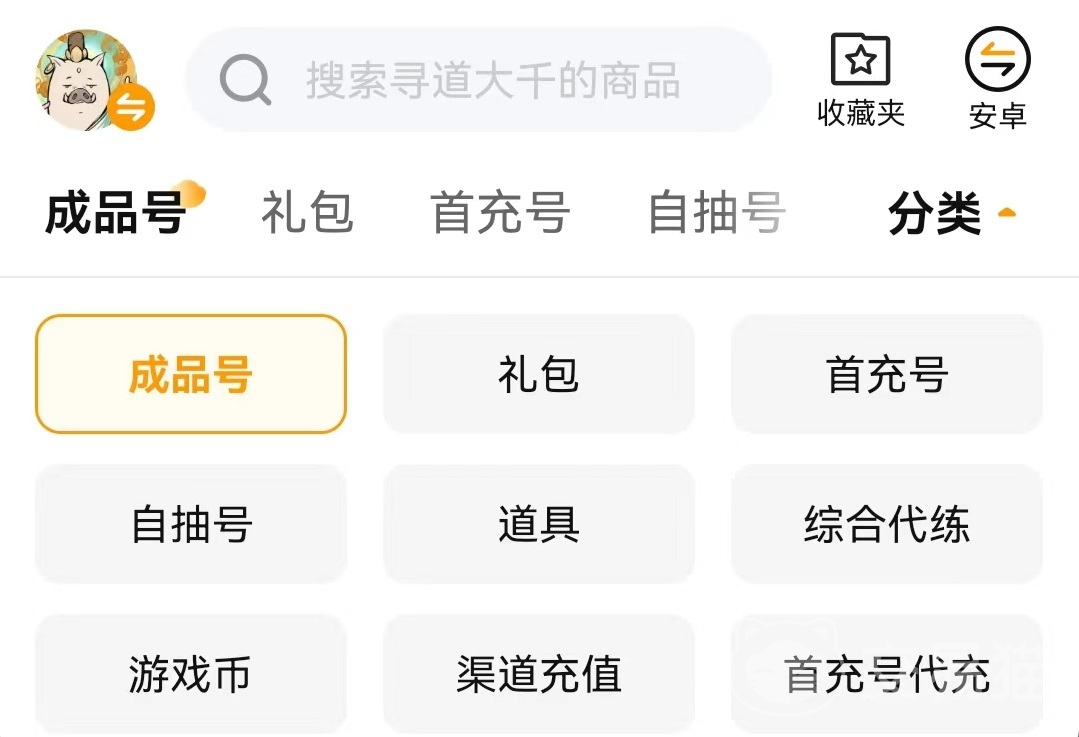
Task: Open the 收藏夹 favorites folder
Action: (x=861, y=80)
